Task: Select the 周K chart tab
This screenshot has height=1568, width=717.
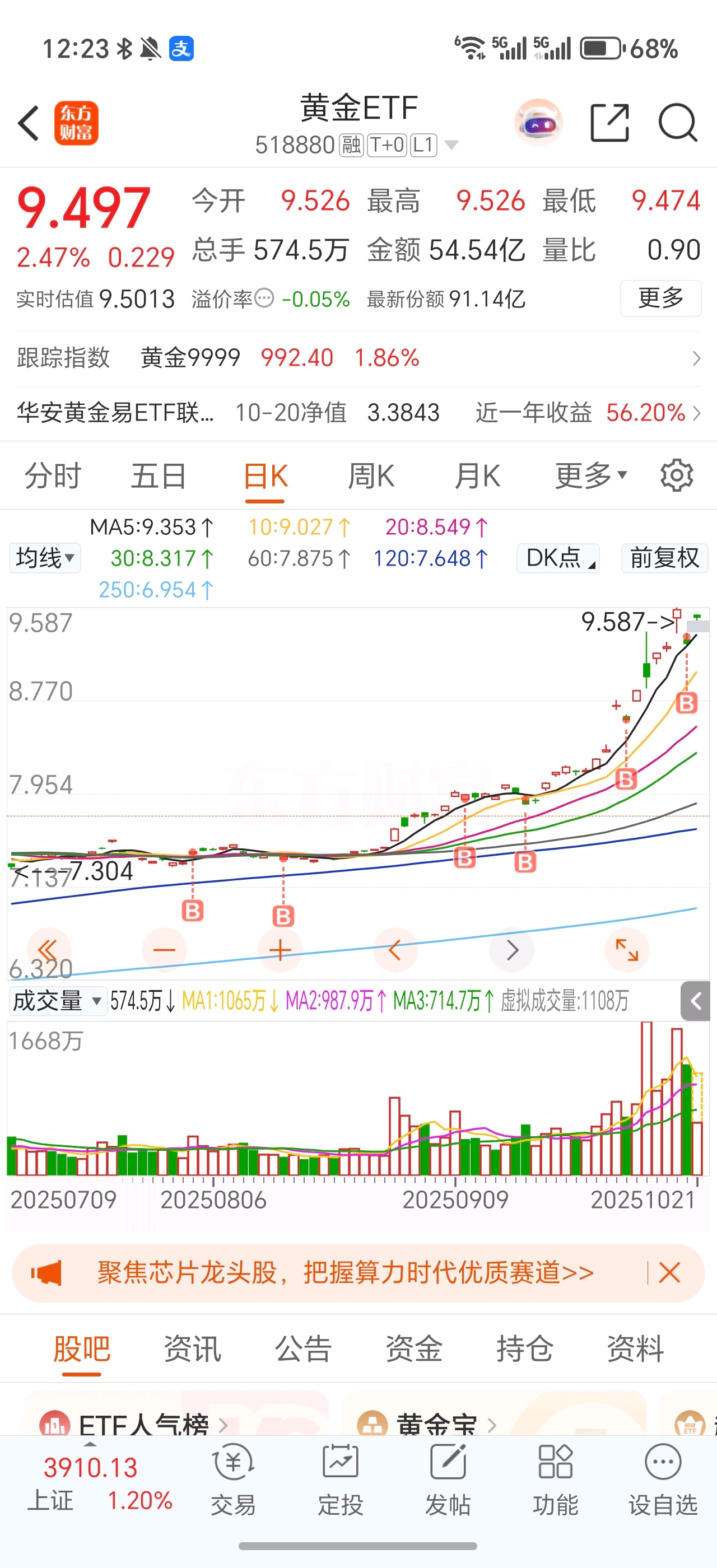Action: pyautogui.click(x=371, y=476)
